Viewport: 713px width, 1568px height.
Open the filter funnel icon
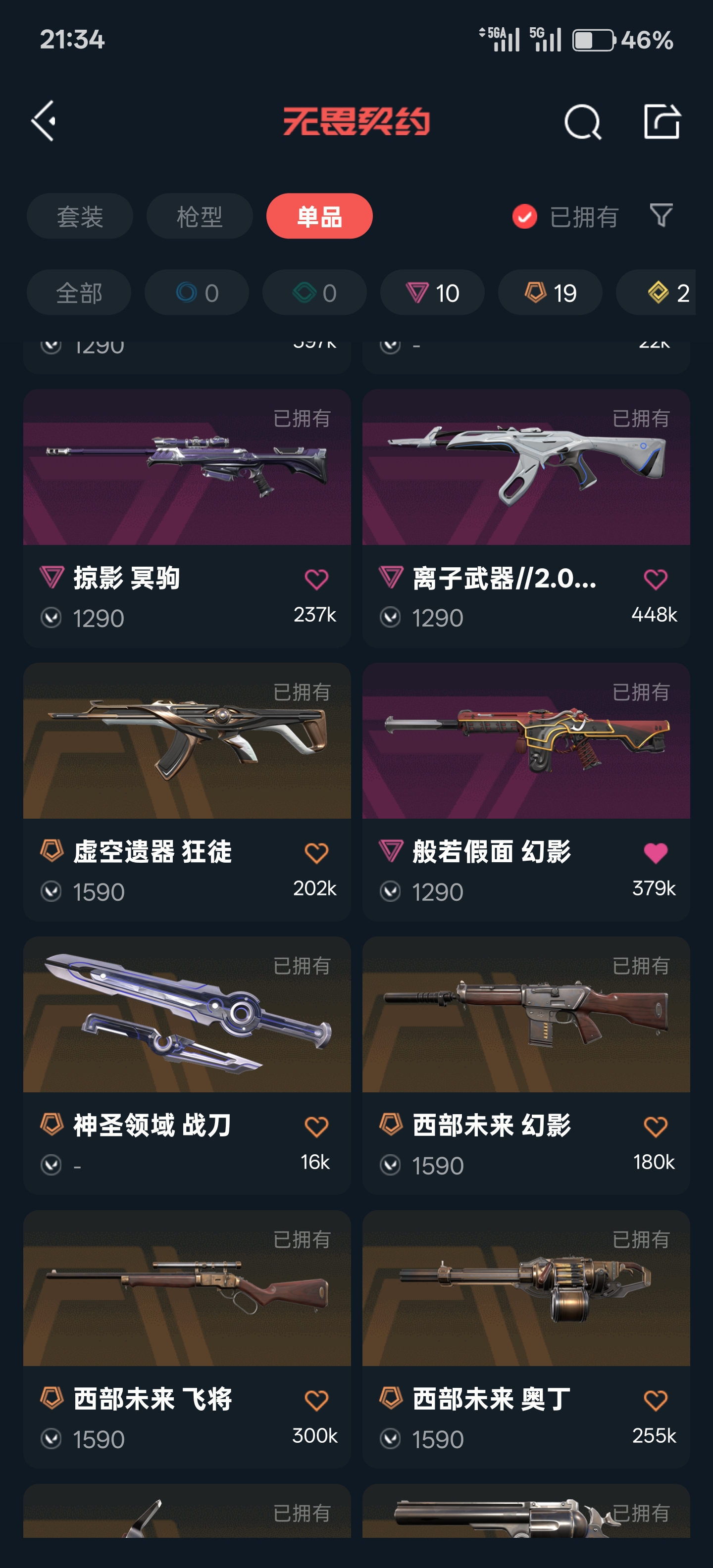[x=661, y=215]
